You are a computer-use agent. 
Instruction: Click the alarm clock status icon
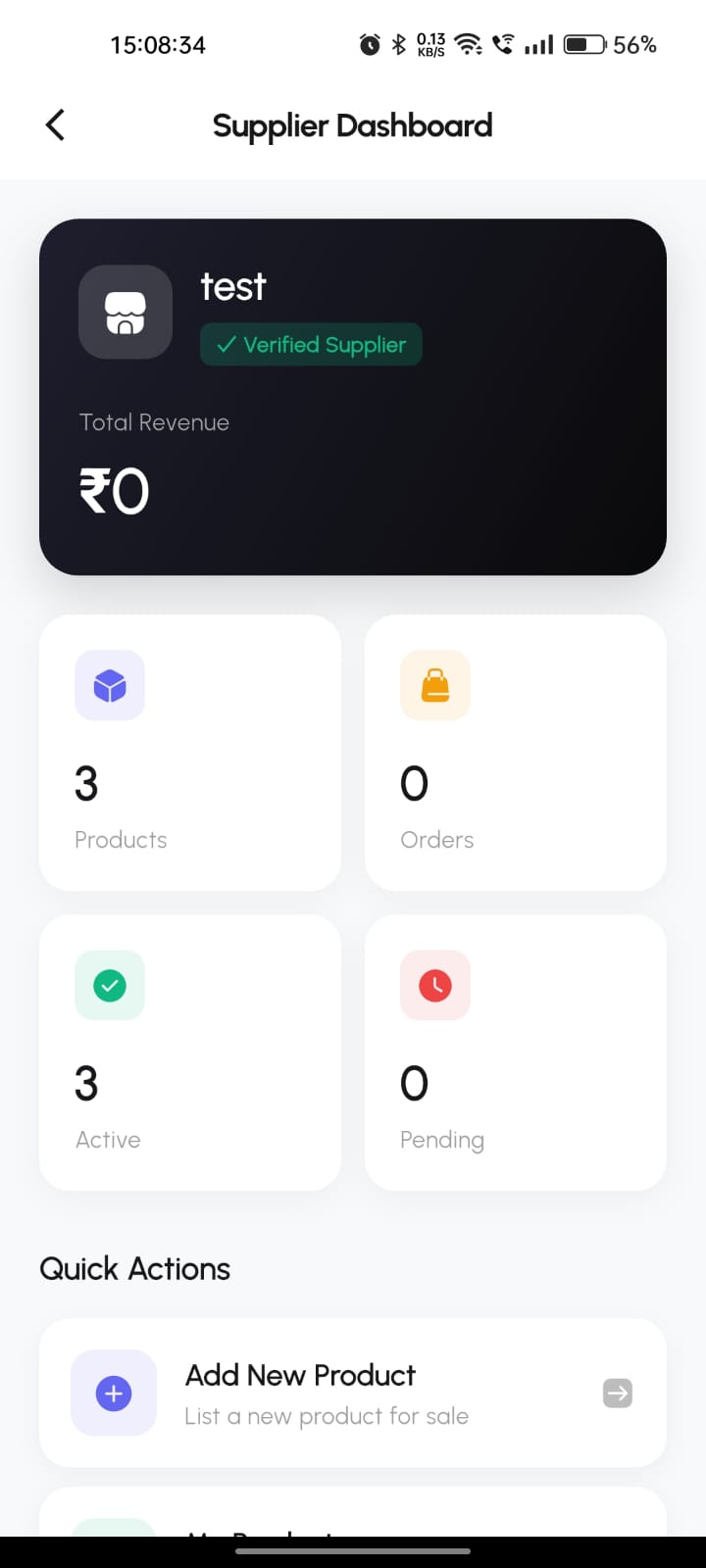coord(370,43)
